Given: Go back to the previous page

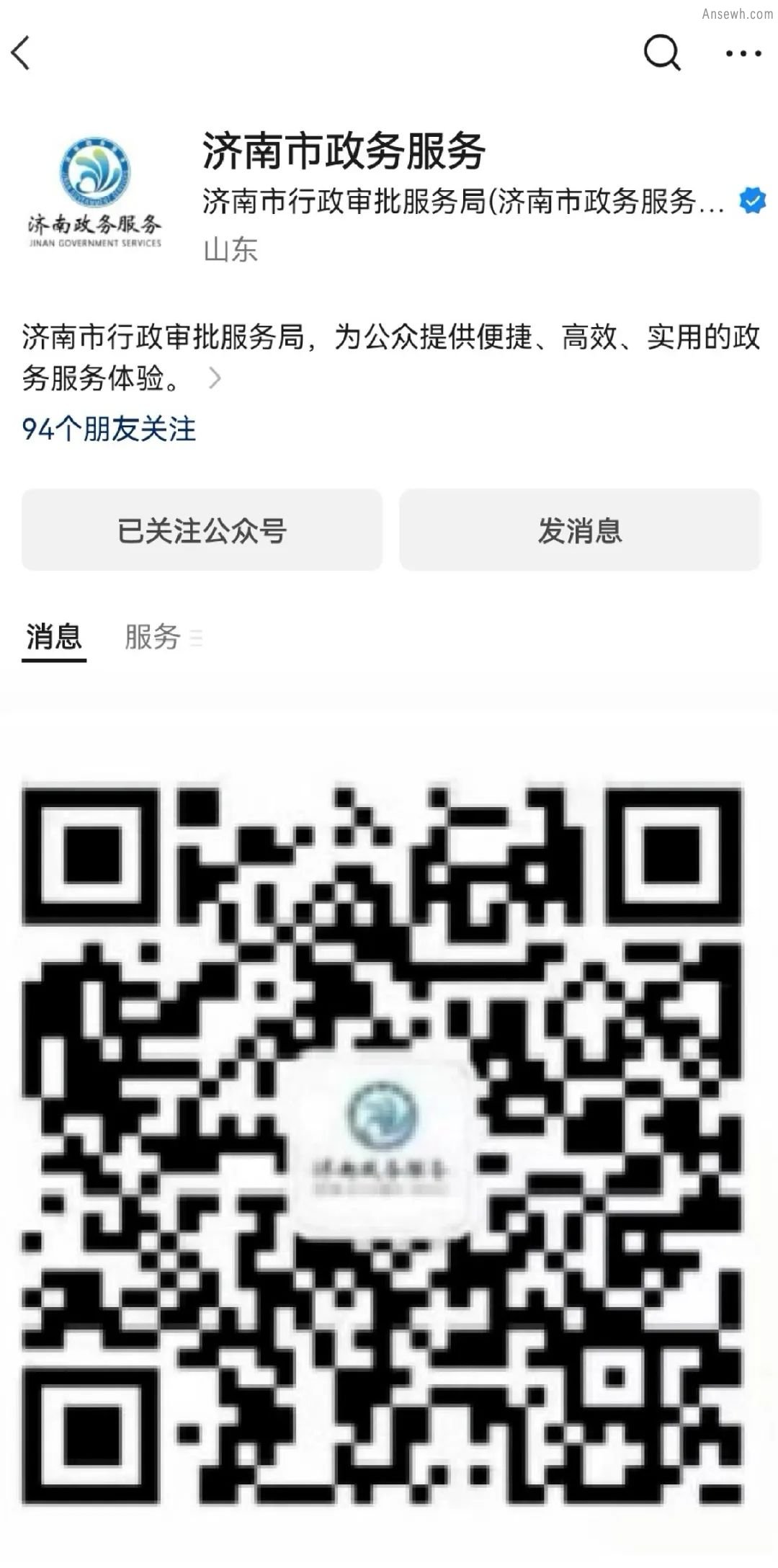Looking at the screenshot, I should (x=22, y=53).
